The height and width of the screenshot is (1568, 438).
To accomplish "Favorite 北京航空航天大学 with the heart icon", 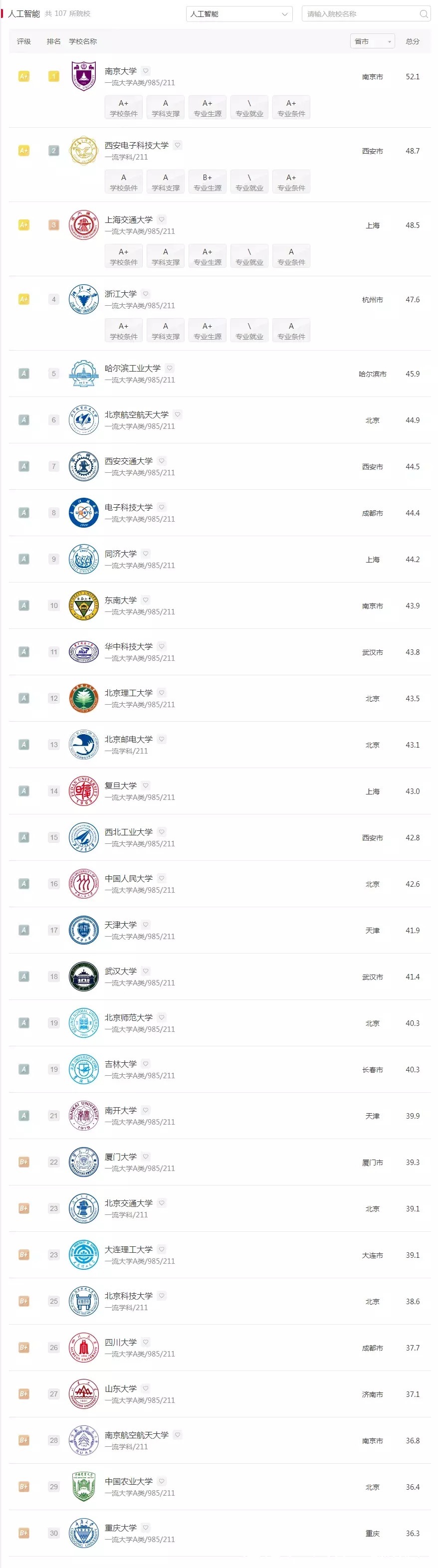I will [x=177, y=414].
